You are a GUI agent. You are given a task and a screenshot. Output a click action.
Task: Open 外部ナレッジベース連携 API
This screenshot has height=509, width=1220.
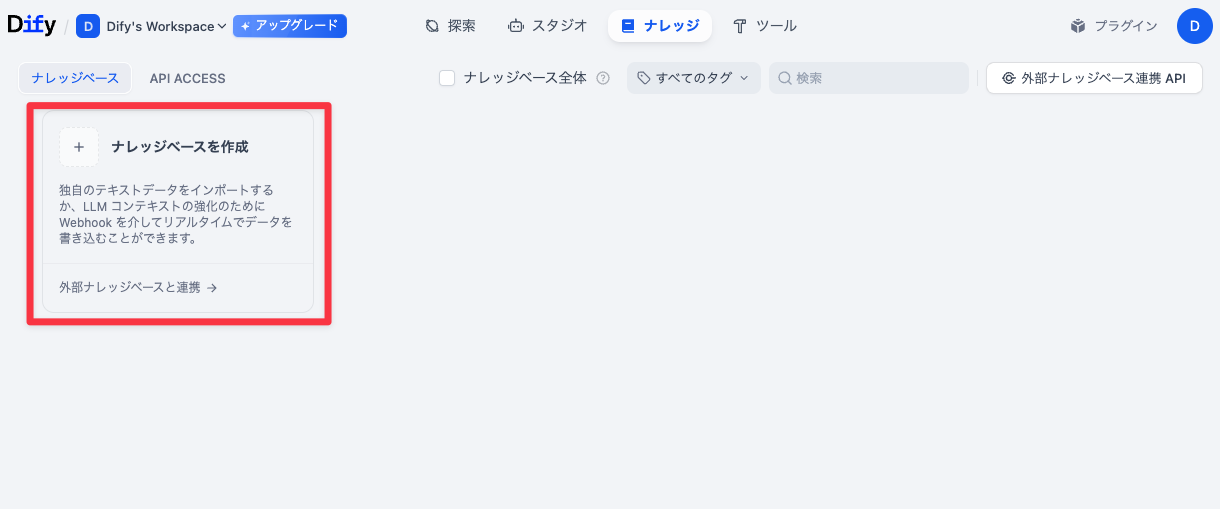[1093, 78]
